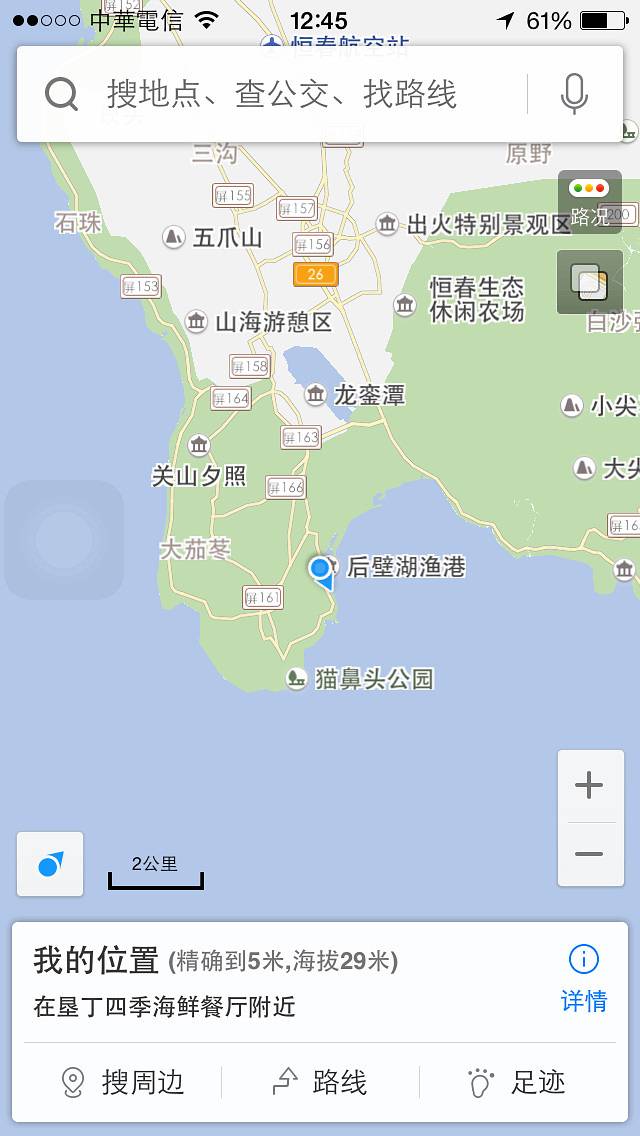
Task: Zoom in on the map
Action: point(590,786)
